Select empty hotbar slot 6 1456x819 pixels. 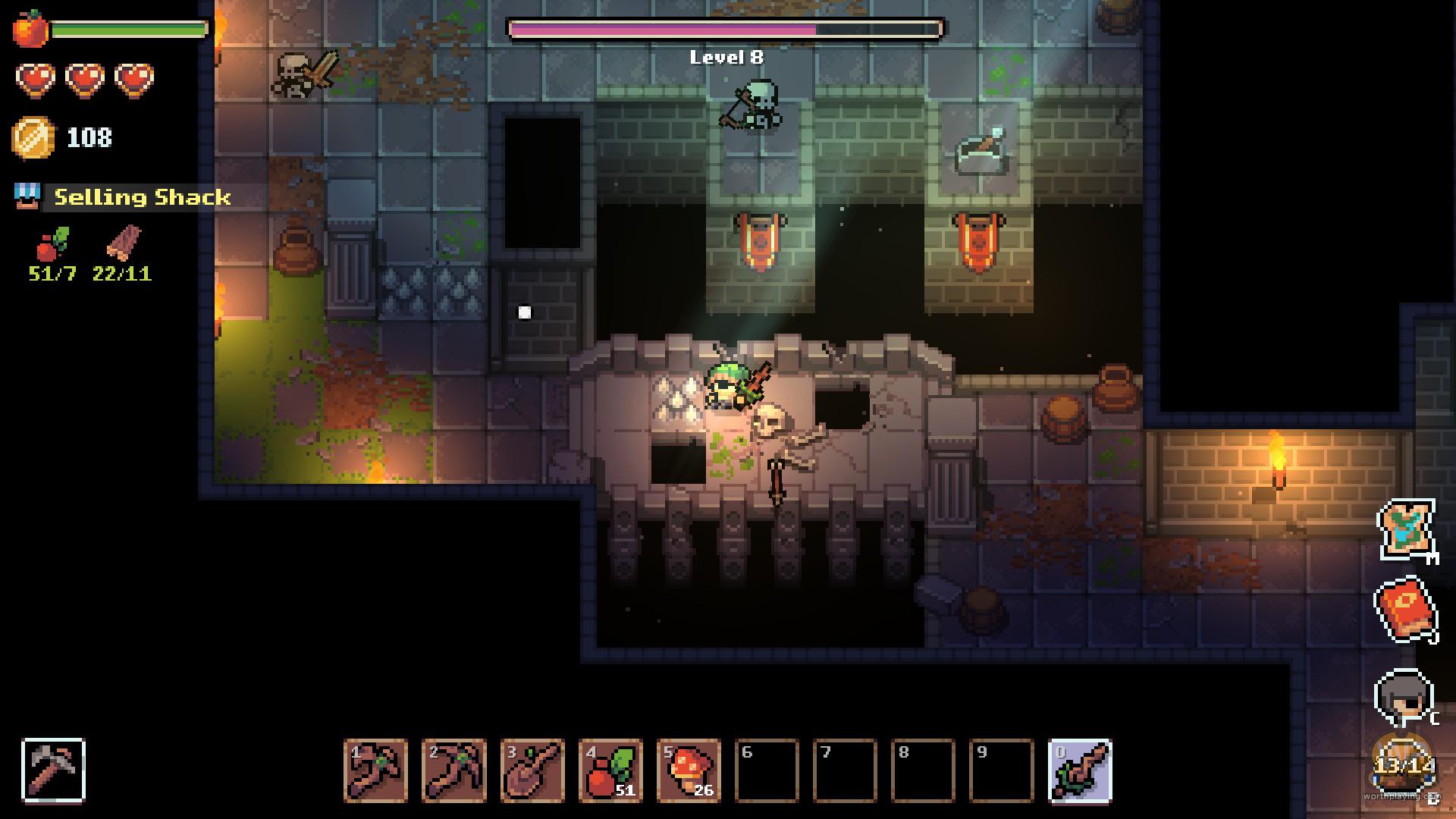pyautogui.click(x=767, y=770)
